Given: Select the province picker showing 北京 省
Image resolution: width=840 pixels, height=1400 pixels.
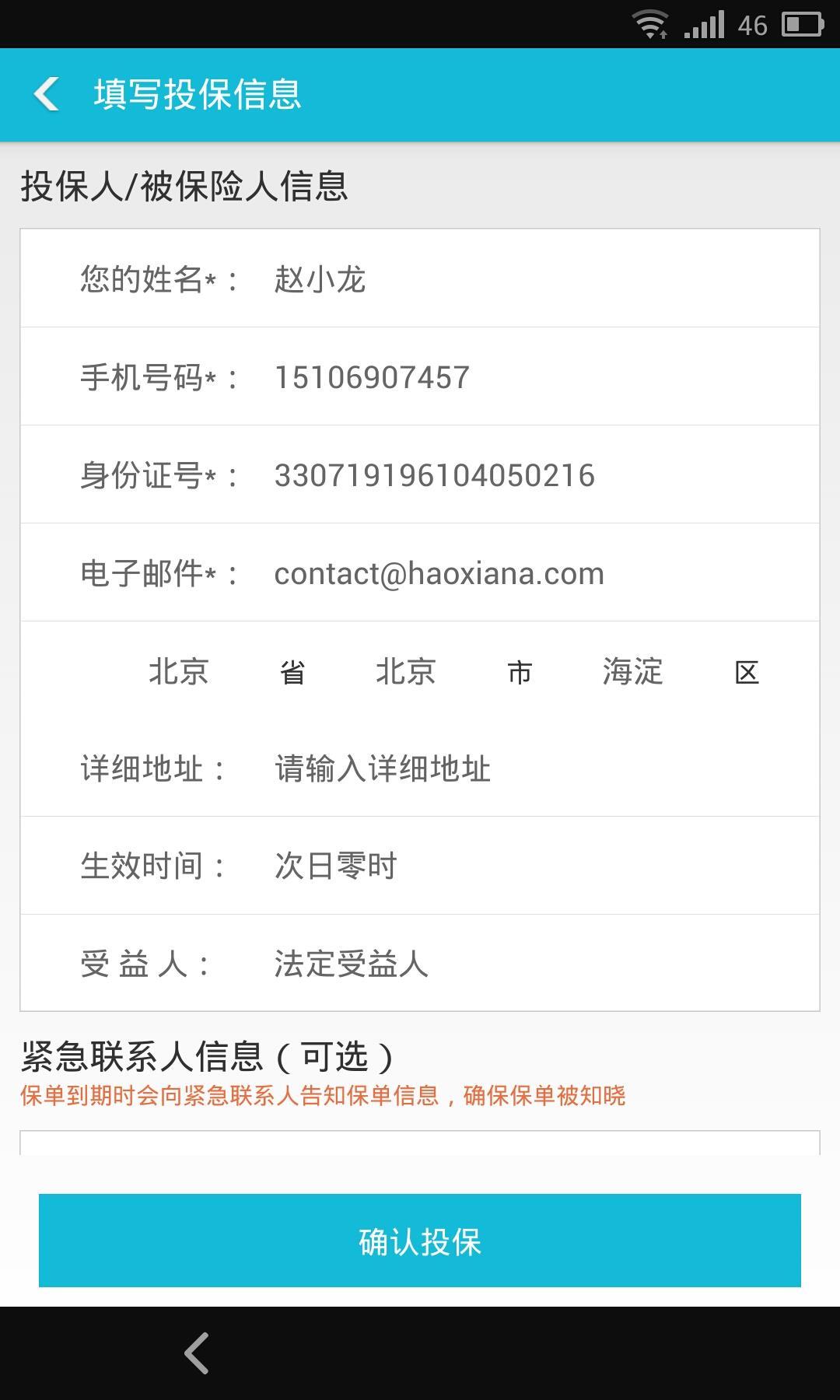Looking at the screenshot, I should (x=179, y=671).
